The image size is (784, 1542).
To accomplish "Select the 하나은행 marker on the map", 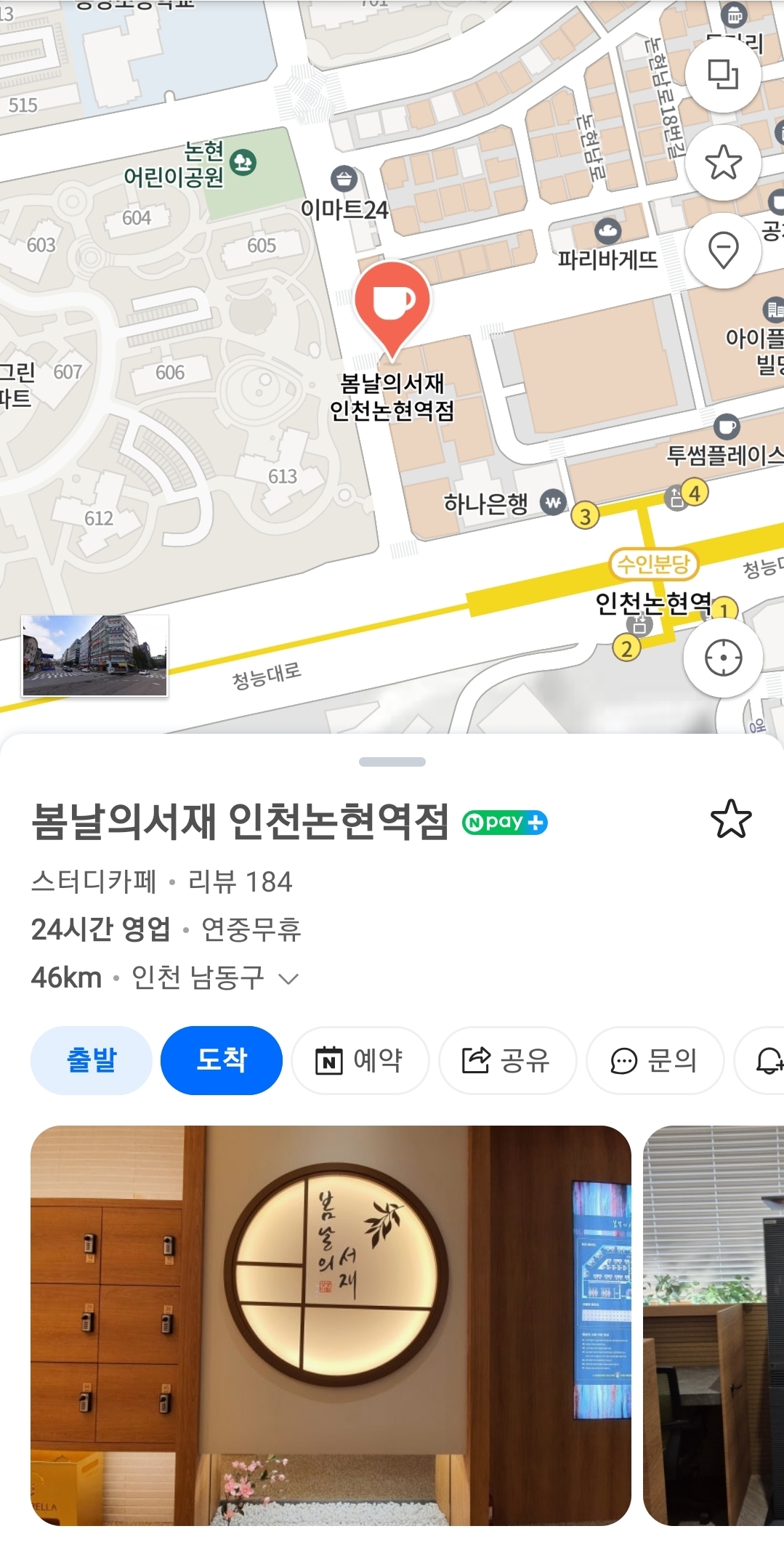I will (x=553, y=502).
